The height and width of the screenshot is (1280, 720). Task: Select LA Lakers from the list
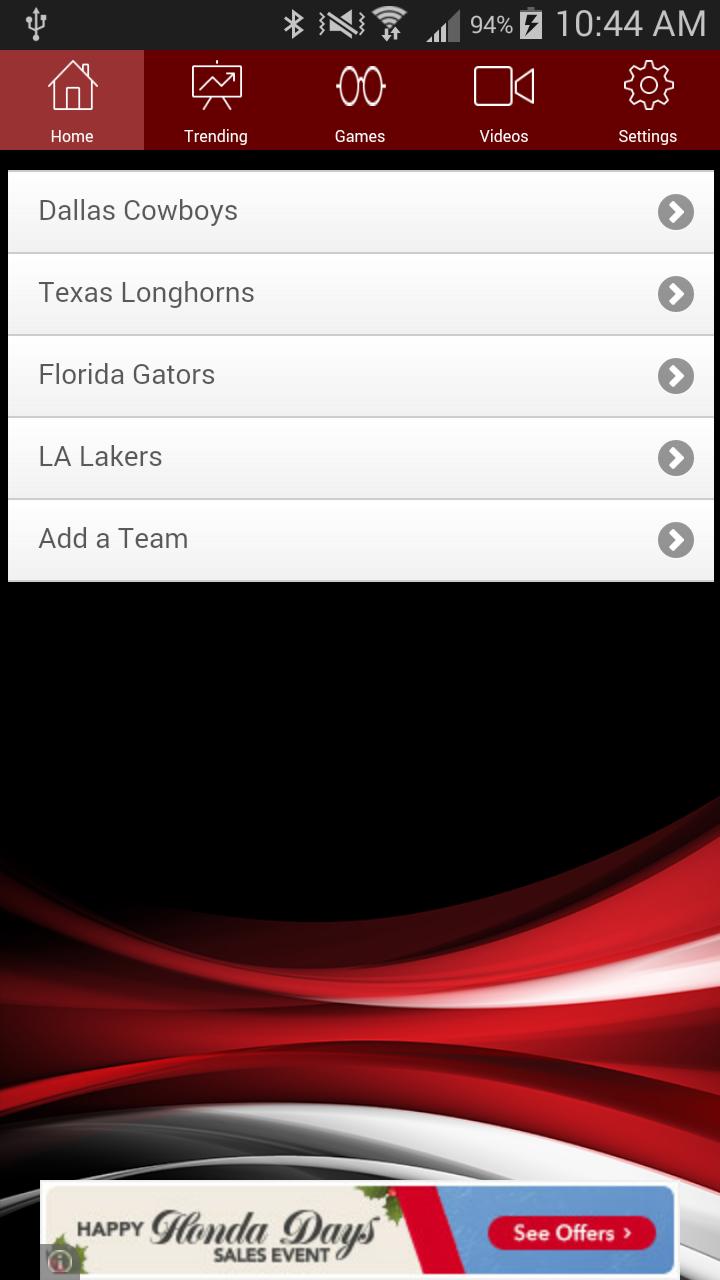pos(360,458)
